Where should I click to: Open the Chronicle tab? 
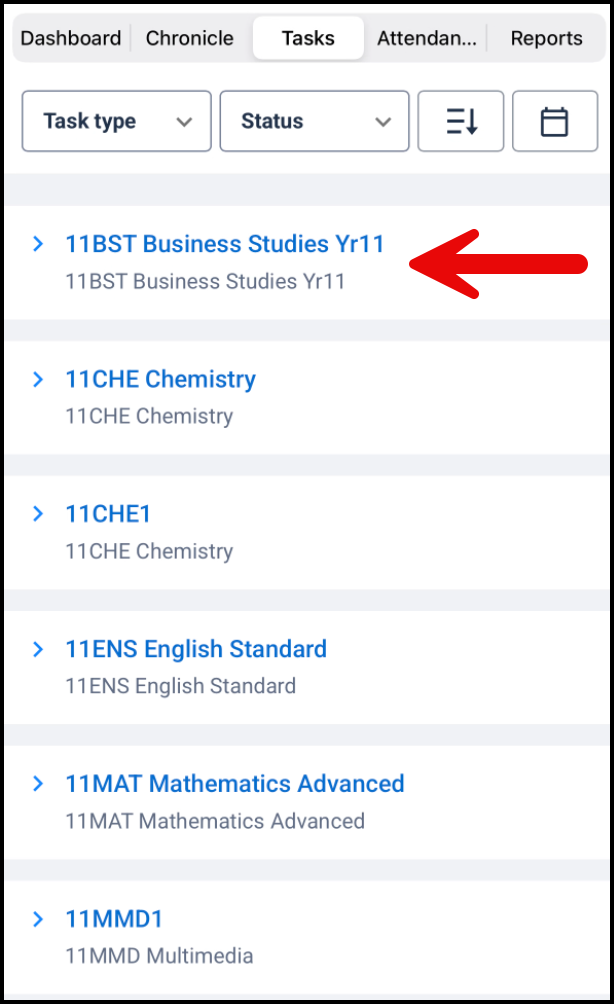coord(190,38)
